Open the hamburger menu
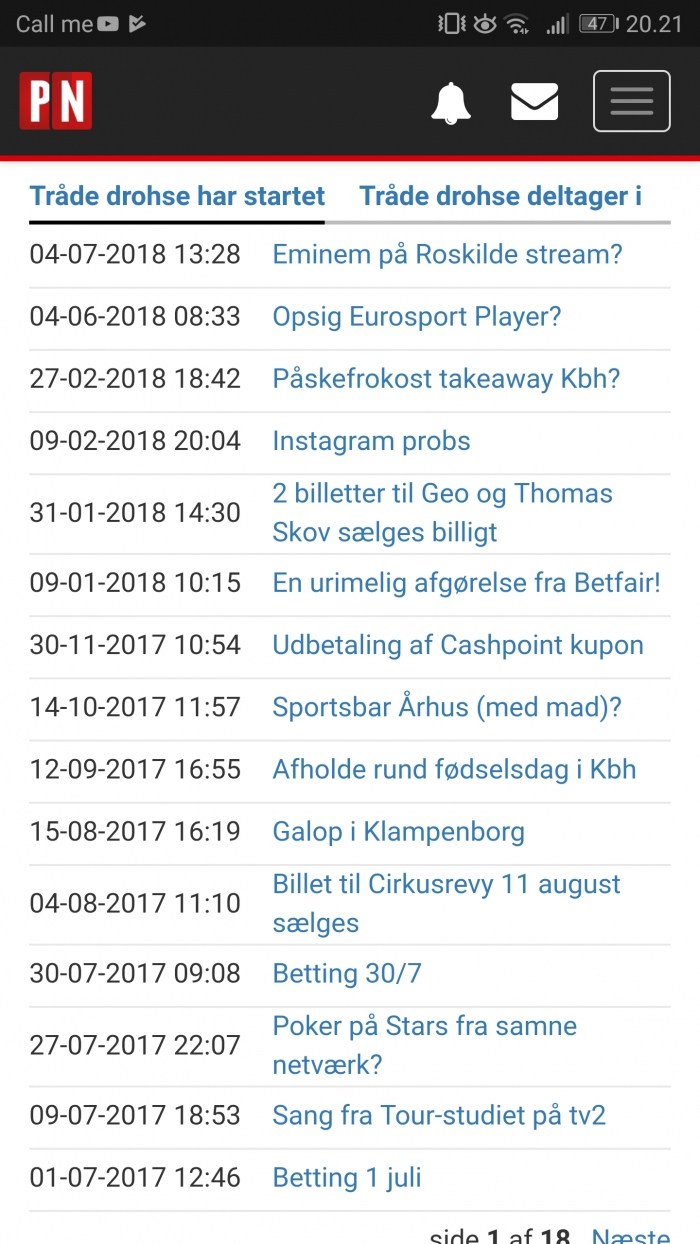 click(x=632, y=101)
